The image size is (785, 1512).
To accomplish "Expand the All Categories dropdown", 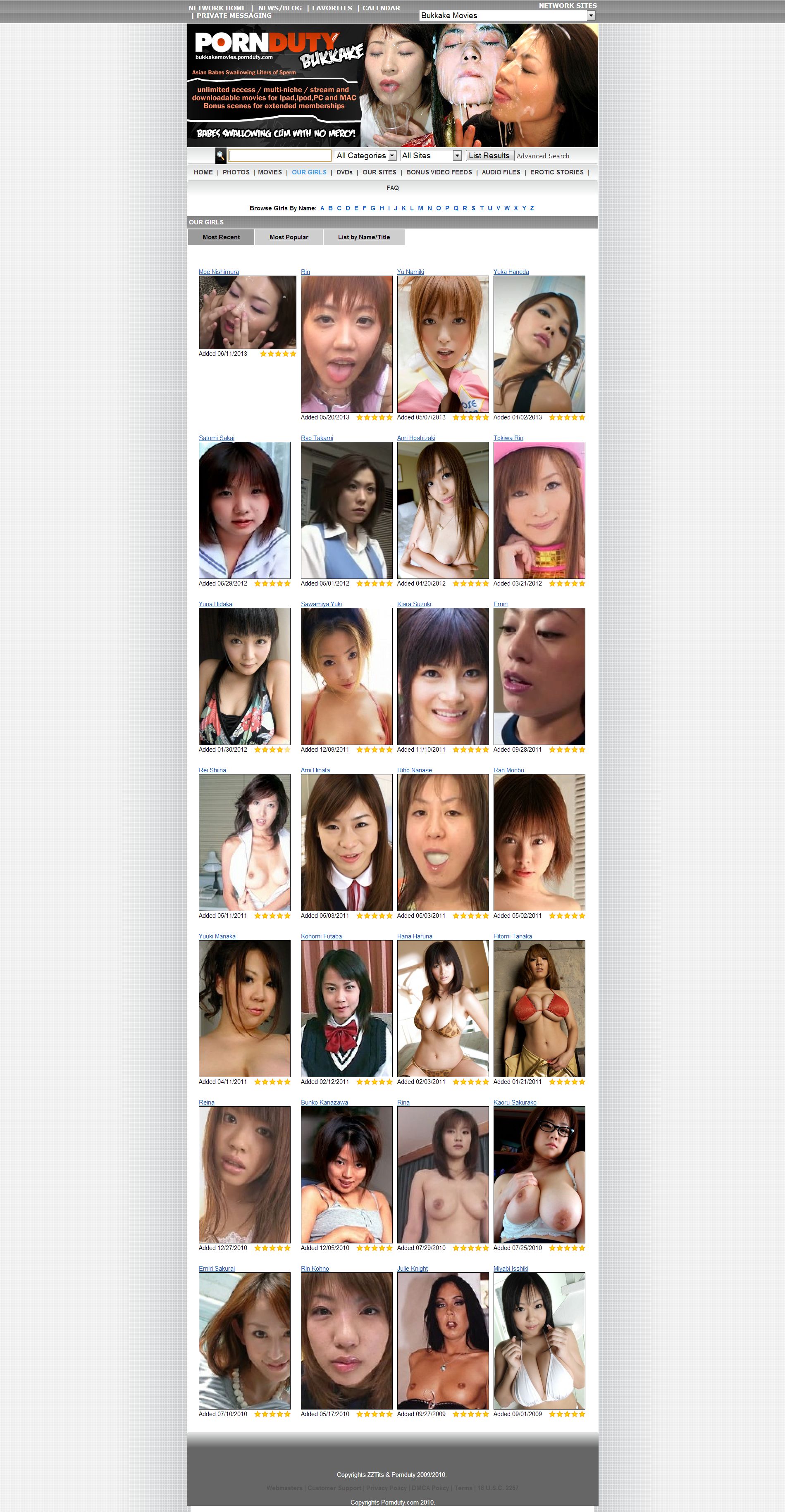I will click(366, 155).
